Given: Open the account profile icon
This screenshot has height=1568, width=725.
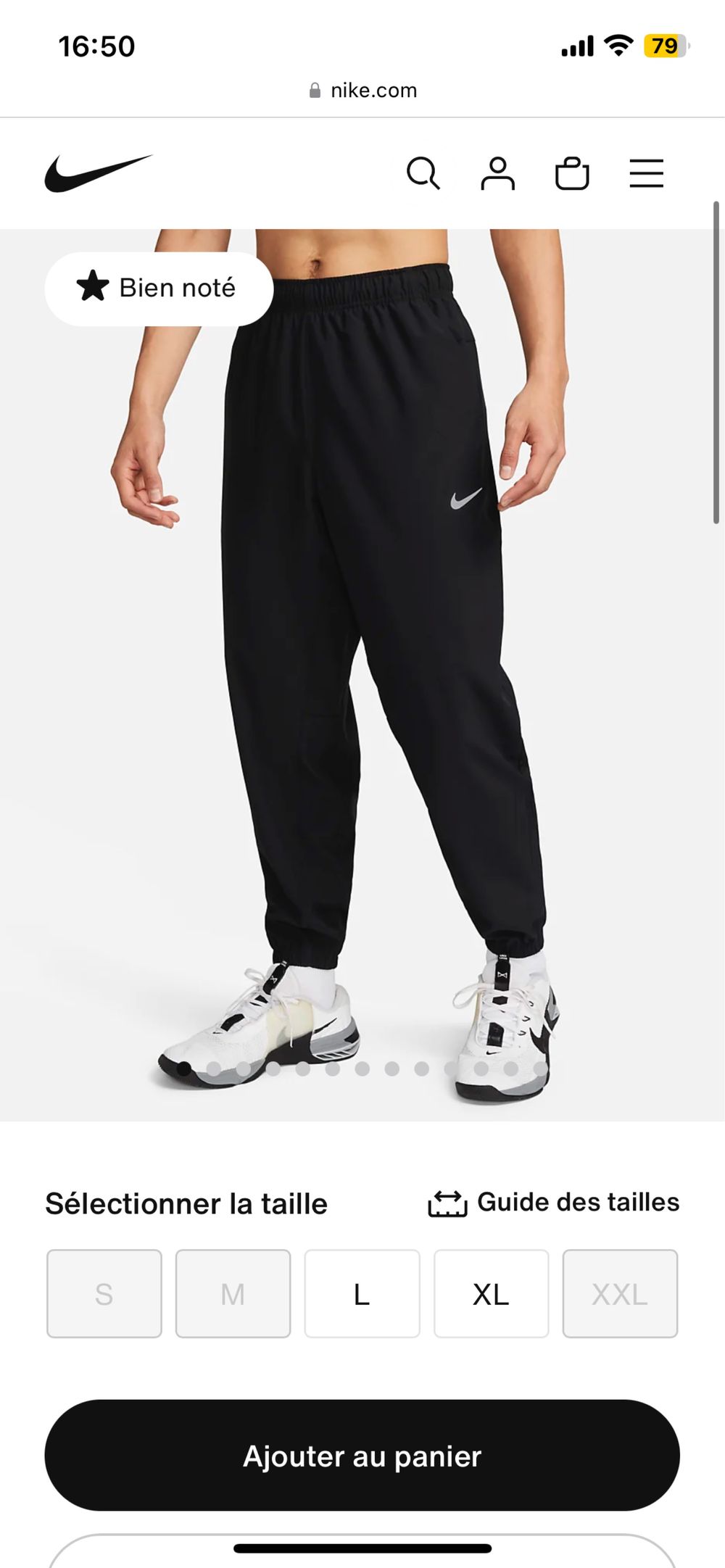Looking at the screenshot, I should [x=497, y=174].
